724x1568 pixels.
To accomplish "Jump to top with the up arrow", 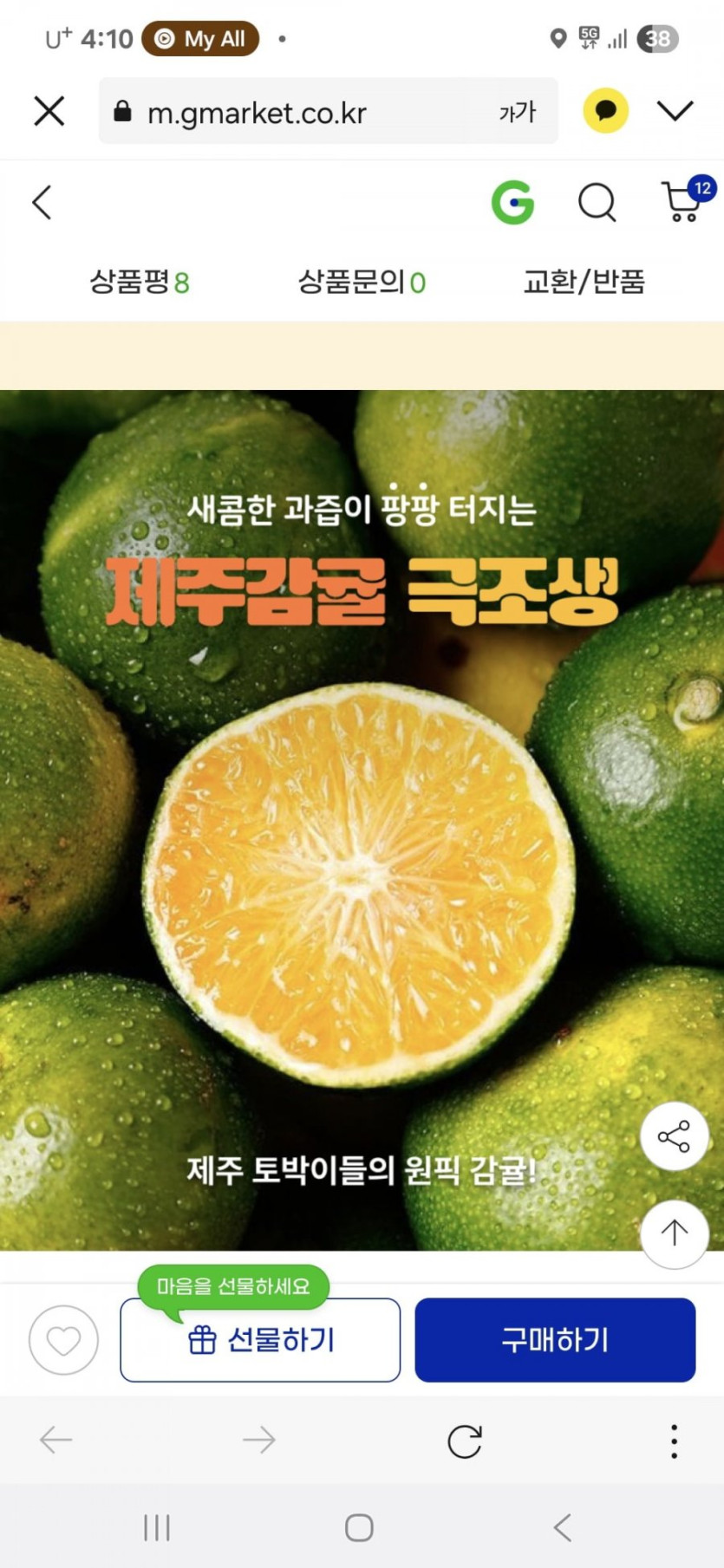I will 674,1233.
